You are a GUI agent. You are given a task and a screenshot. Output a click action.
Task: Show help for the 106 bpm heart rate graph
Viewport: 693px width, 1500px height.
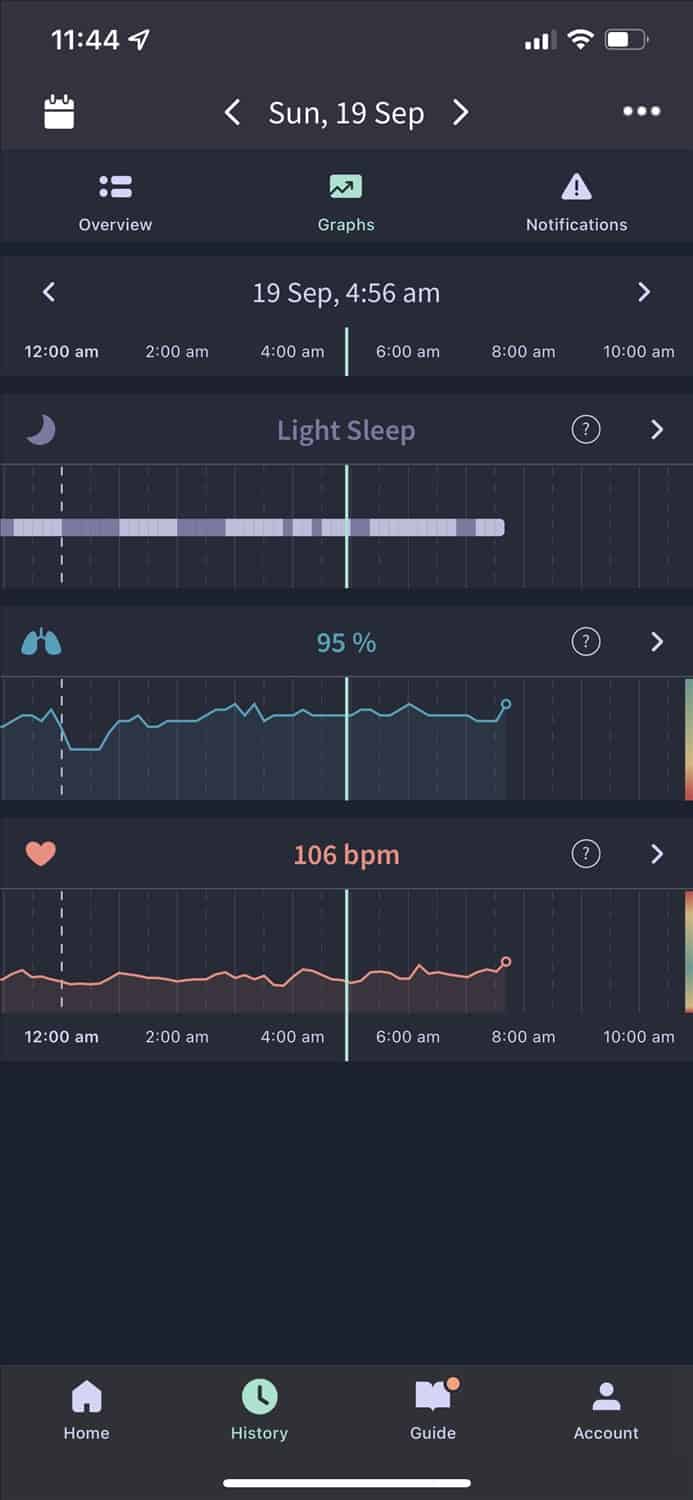point(586,854)
